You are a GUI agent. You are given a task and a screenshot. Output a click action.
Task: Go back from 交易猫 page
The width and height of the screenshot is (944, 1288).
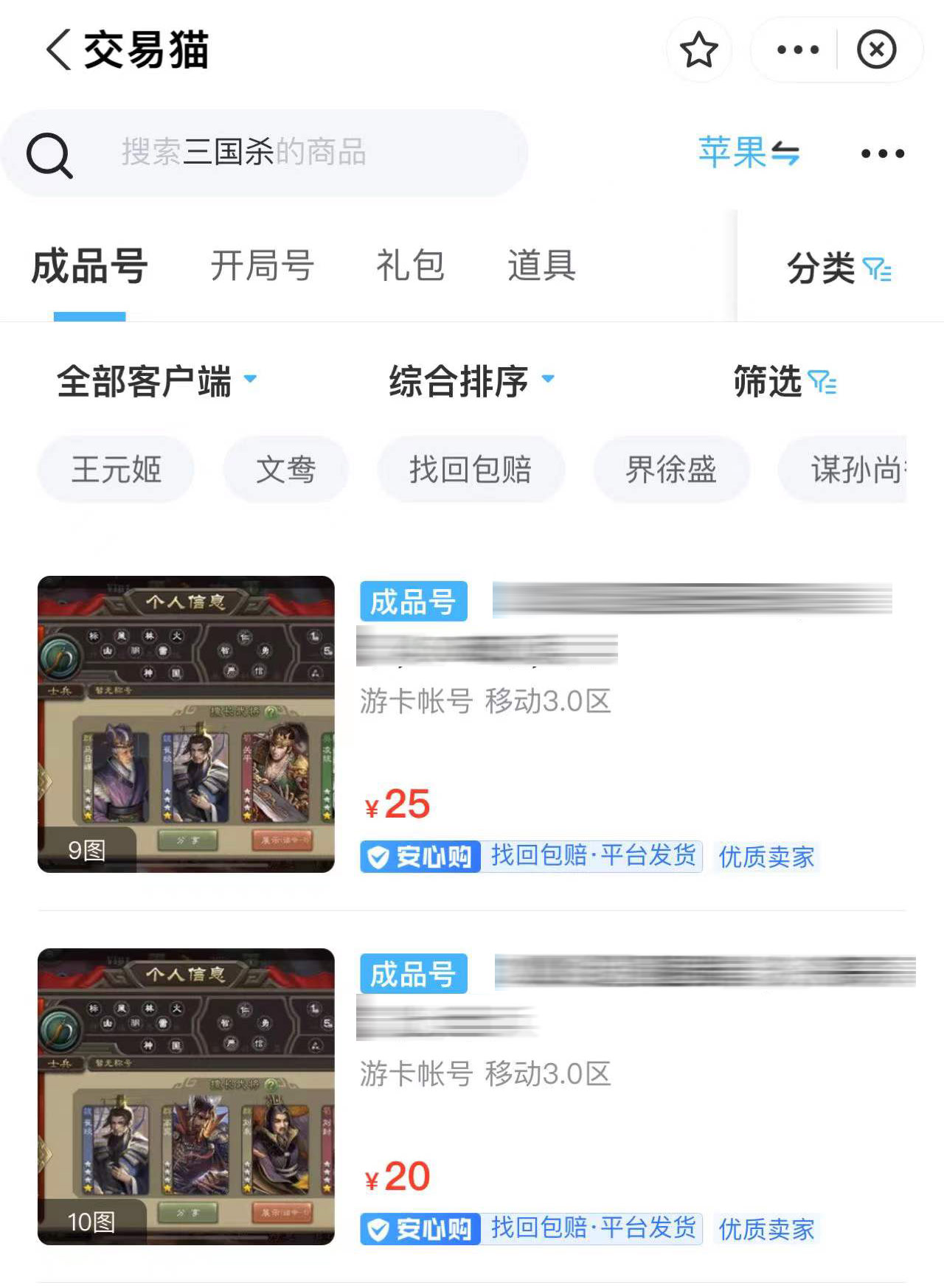click(x=59, y=50)
